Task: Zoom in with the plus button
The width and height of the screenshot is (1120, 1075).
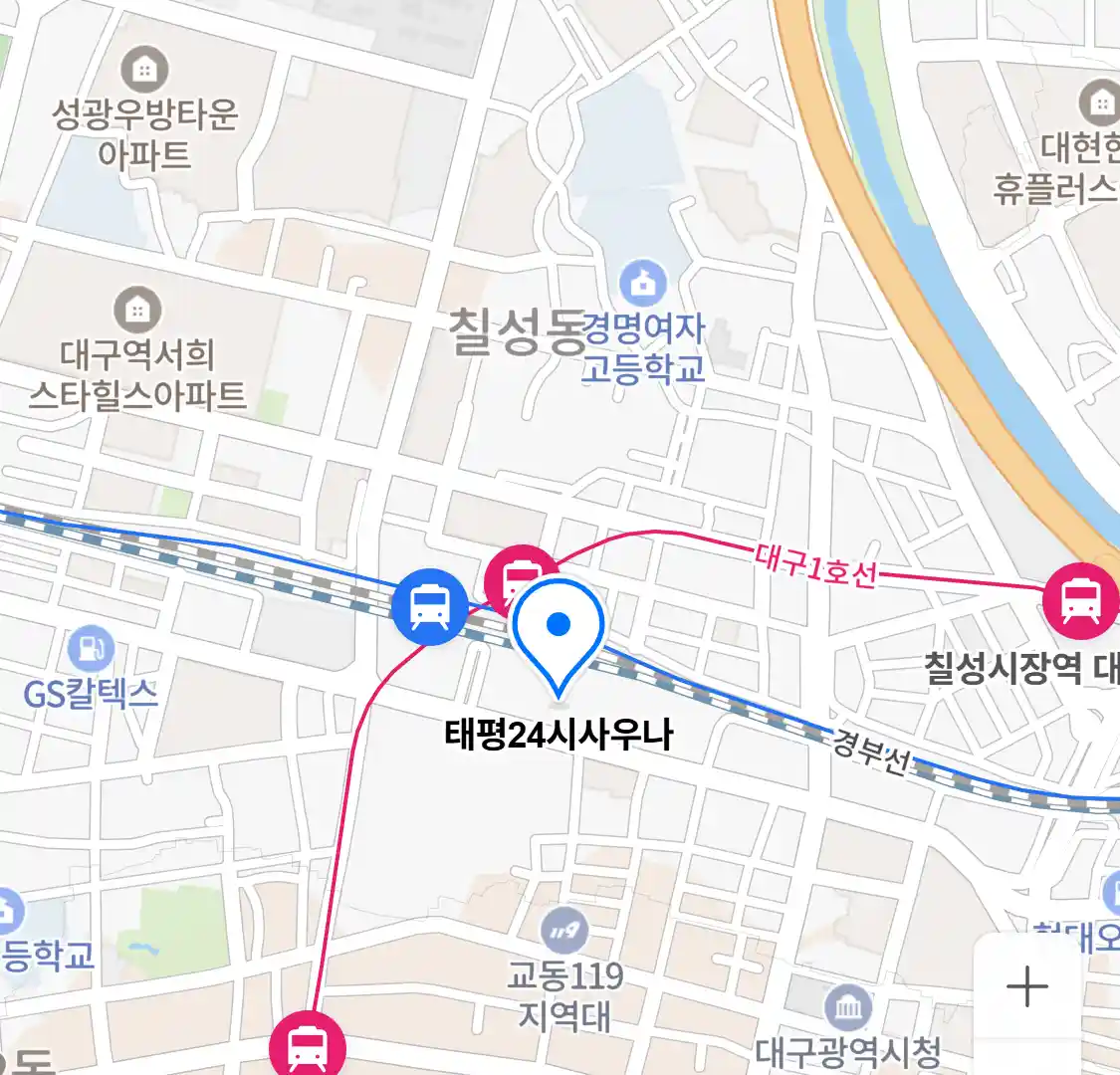Action: (1026, 987)
